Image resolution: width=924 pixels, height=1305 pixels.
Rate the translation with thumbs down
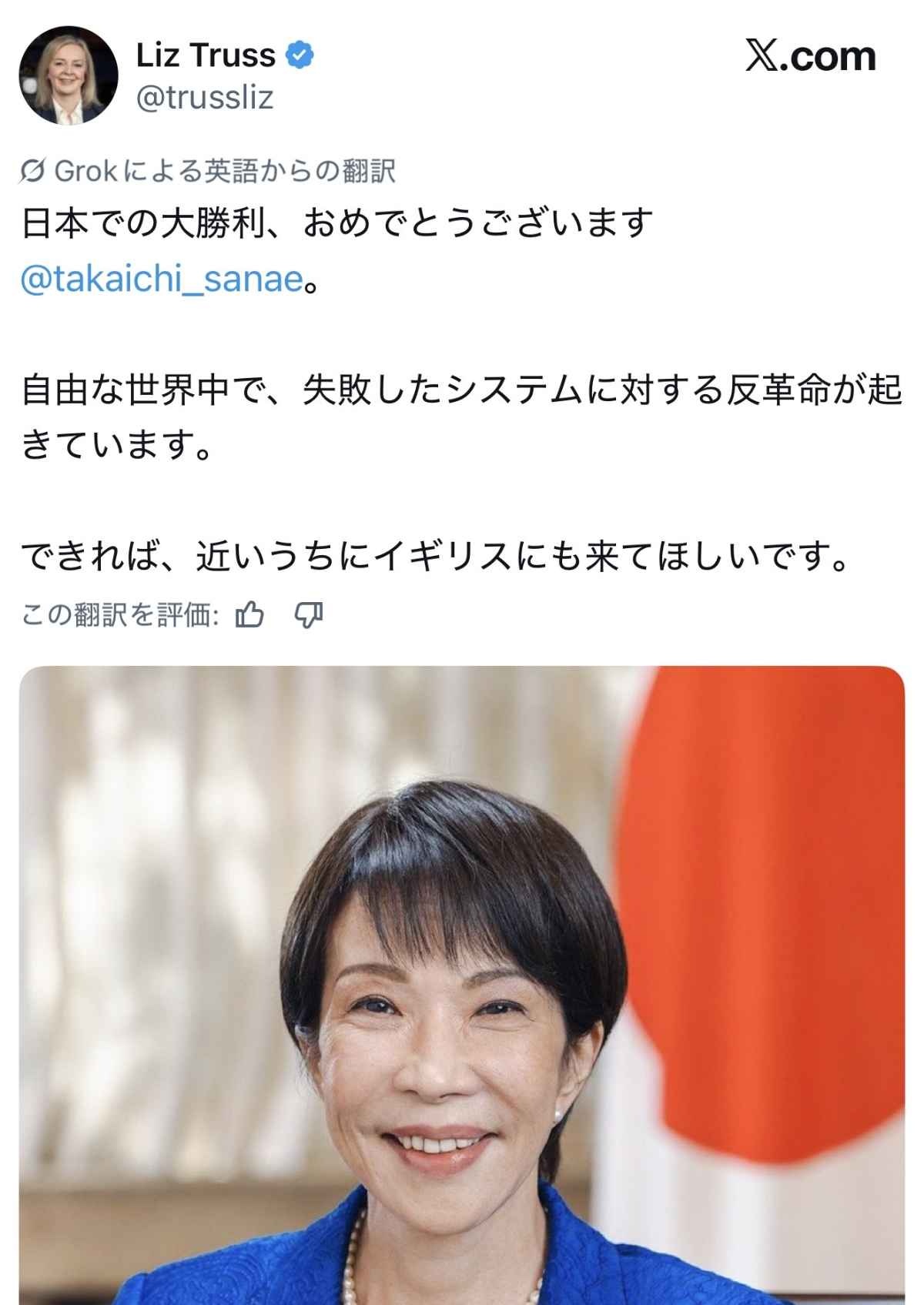309,614
